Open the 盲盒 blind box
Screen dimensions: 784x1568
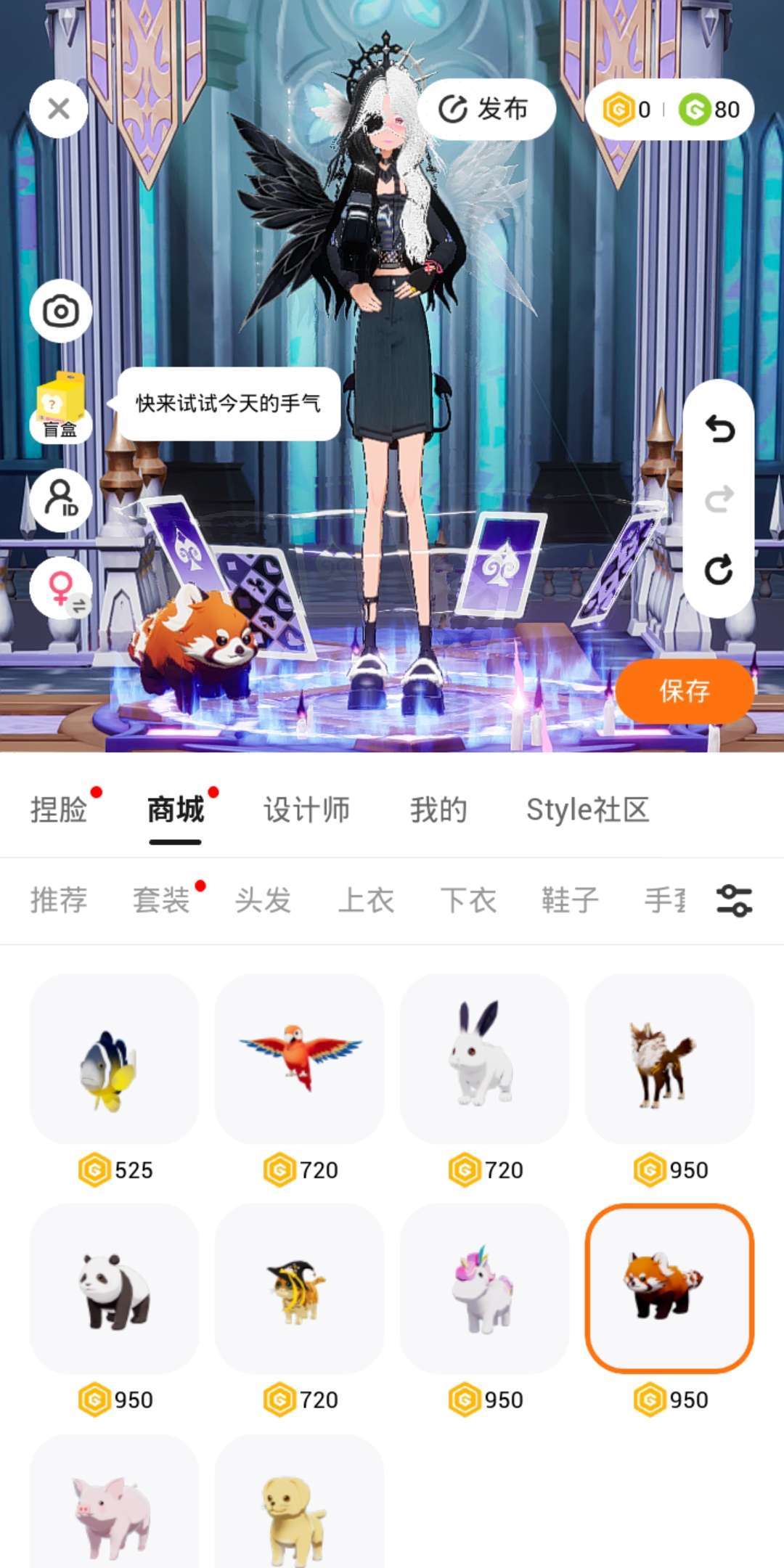pos(60,407)
